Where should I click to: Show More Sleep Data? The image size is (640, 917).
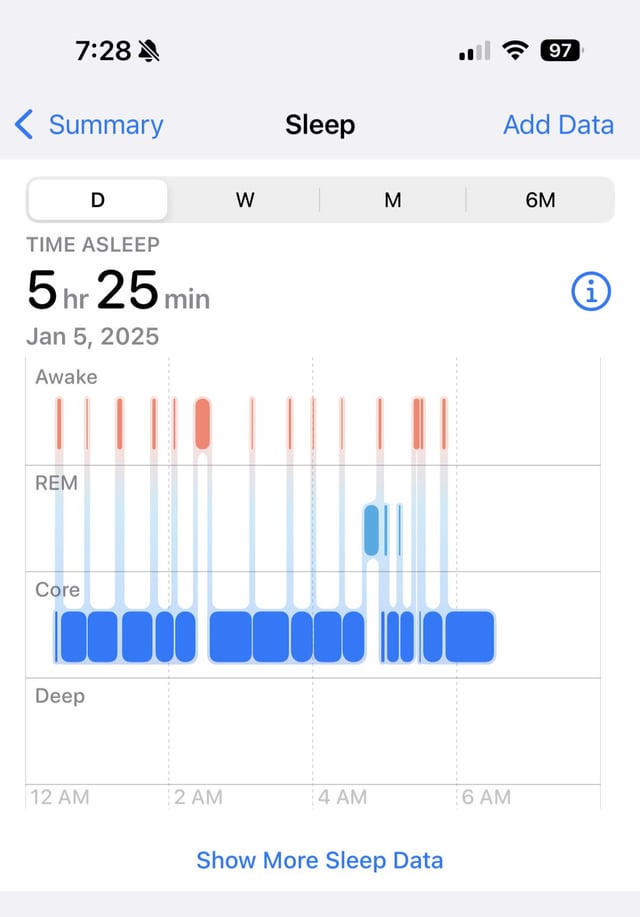[x=320, y=860]
